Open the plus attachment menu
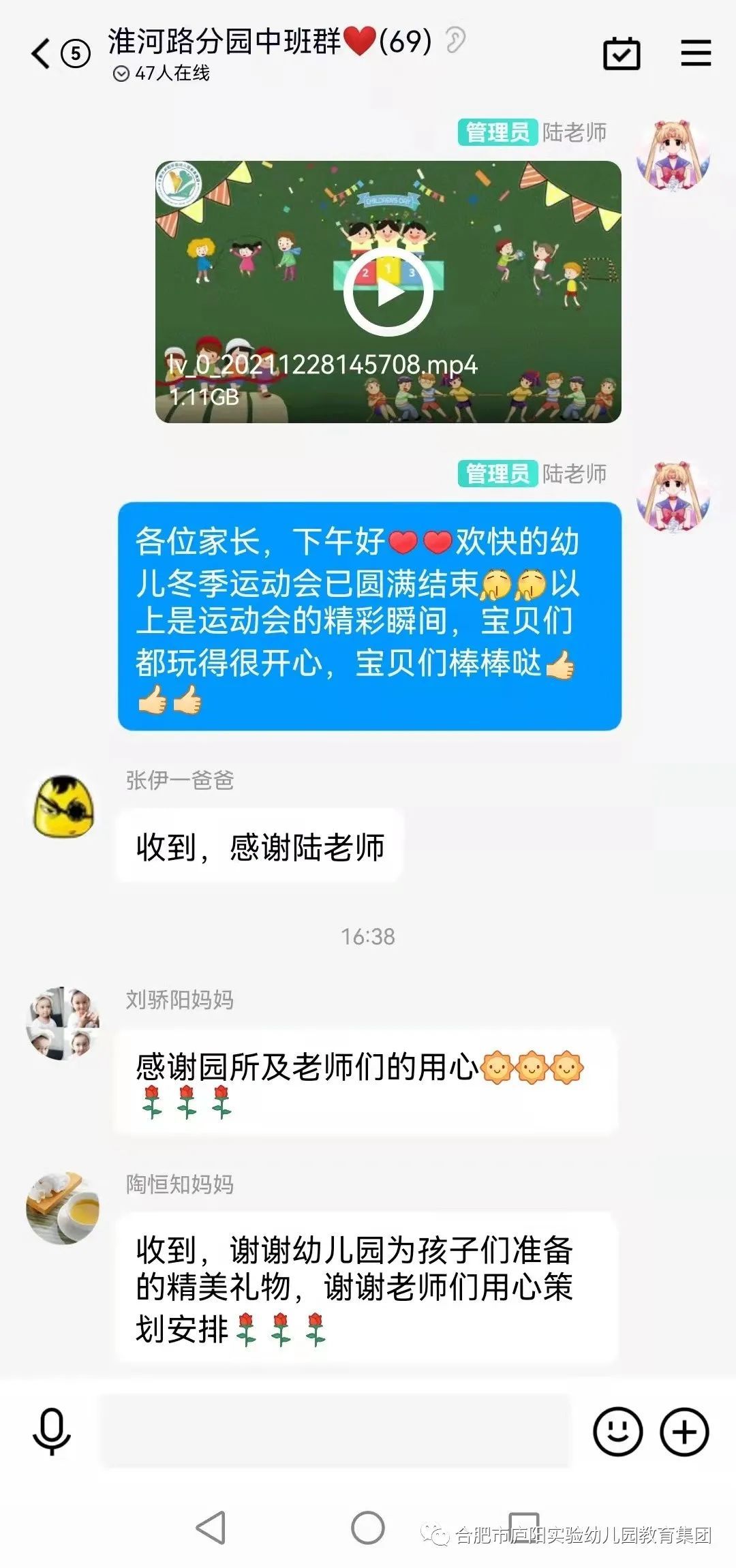Screen dimensions: 736x1568 [x=684, y=1431]
